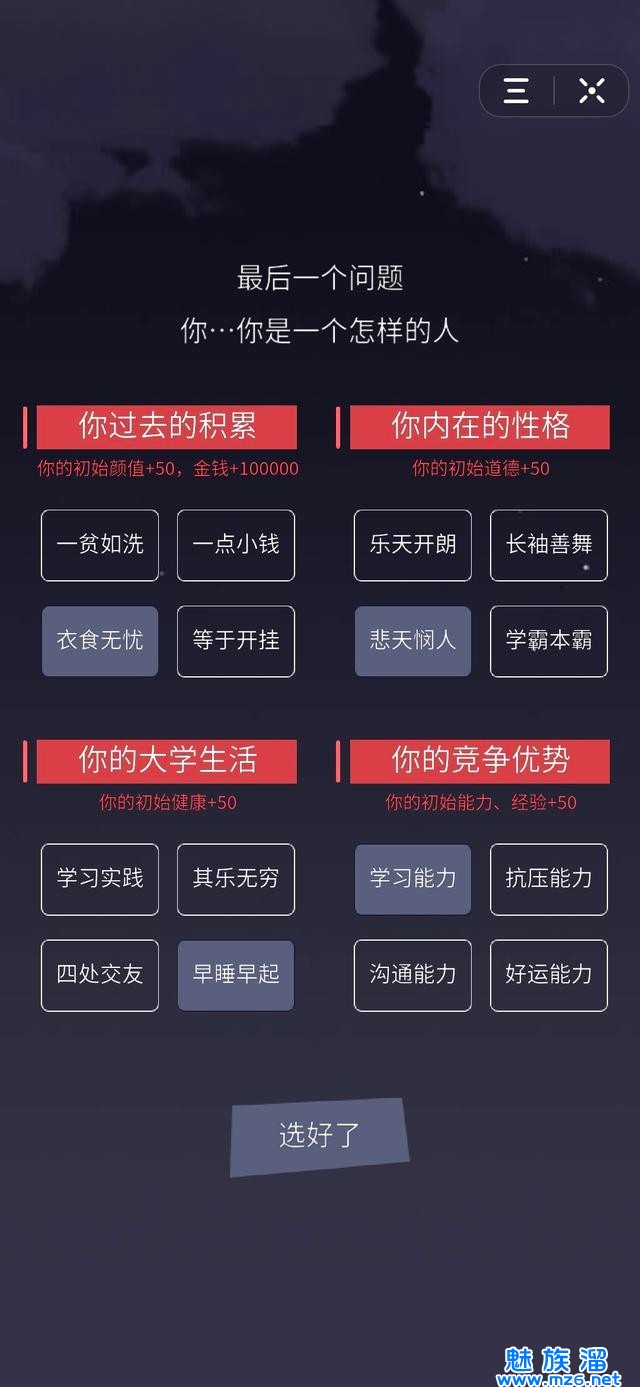
Task: Open the mini program menu icon
Action: 516,91
